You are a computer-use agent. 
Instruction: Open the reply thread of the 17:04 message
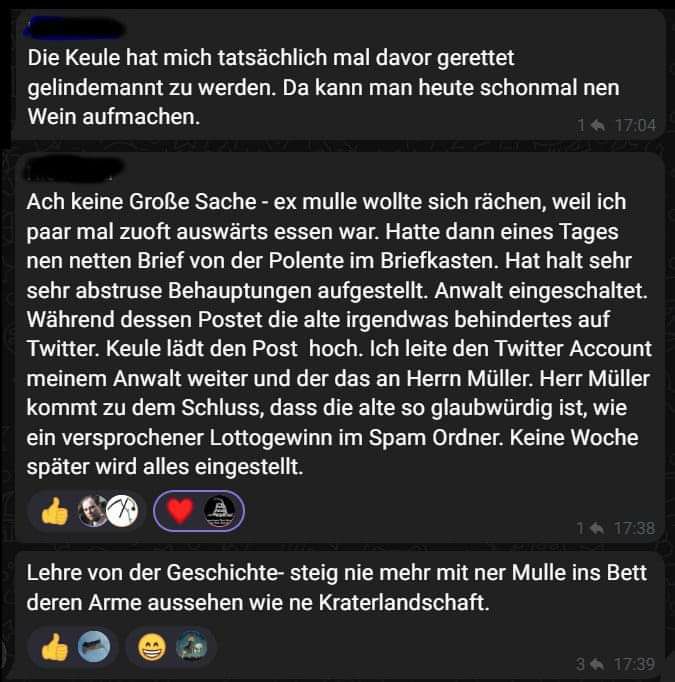(593, 126)
